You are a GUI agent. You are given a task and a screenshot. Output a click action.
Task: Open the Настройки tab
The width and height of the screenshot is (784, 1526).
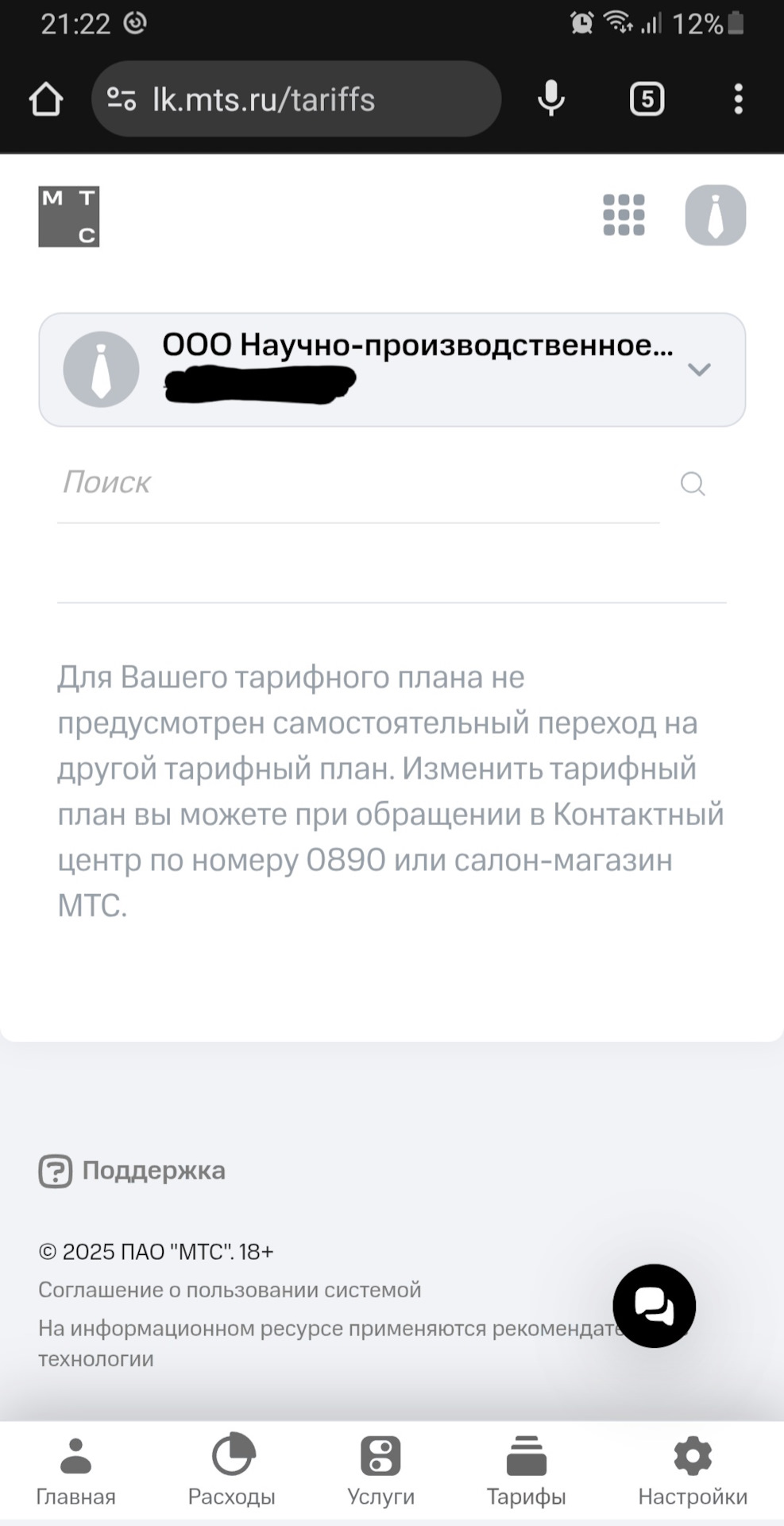[693, 1471]
